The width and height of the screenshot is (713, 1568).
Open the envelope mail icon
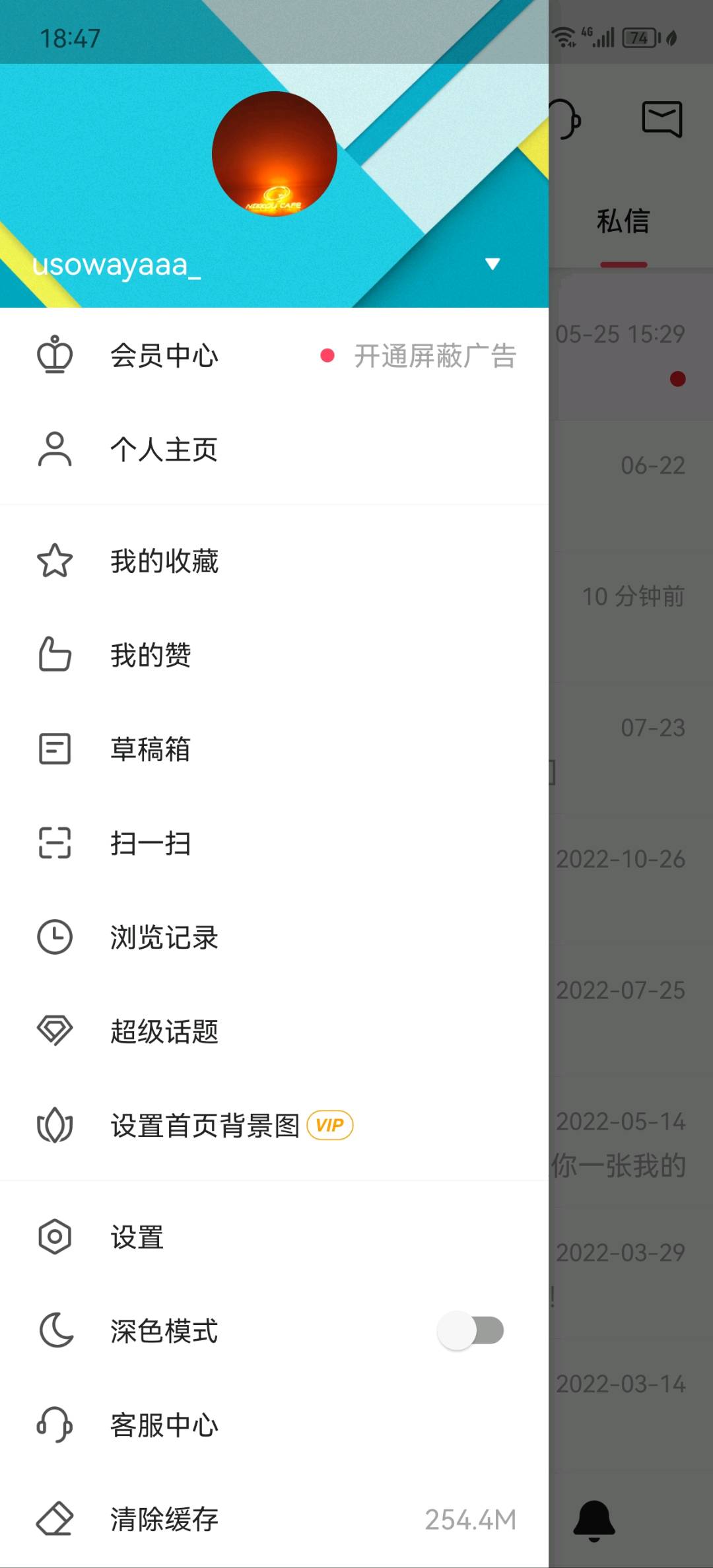pyautogui.click(x=662, y=119)
